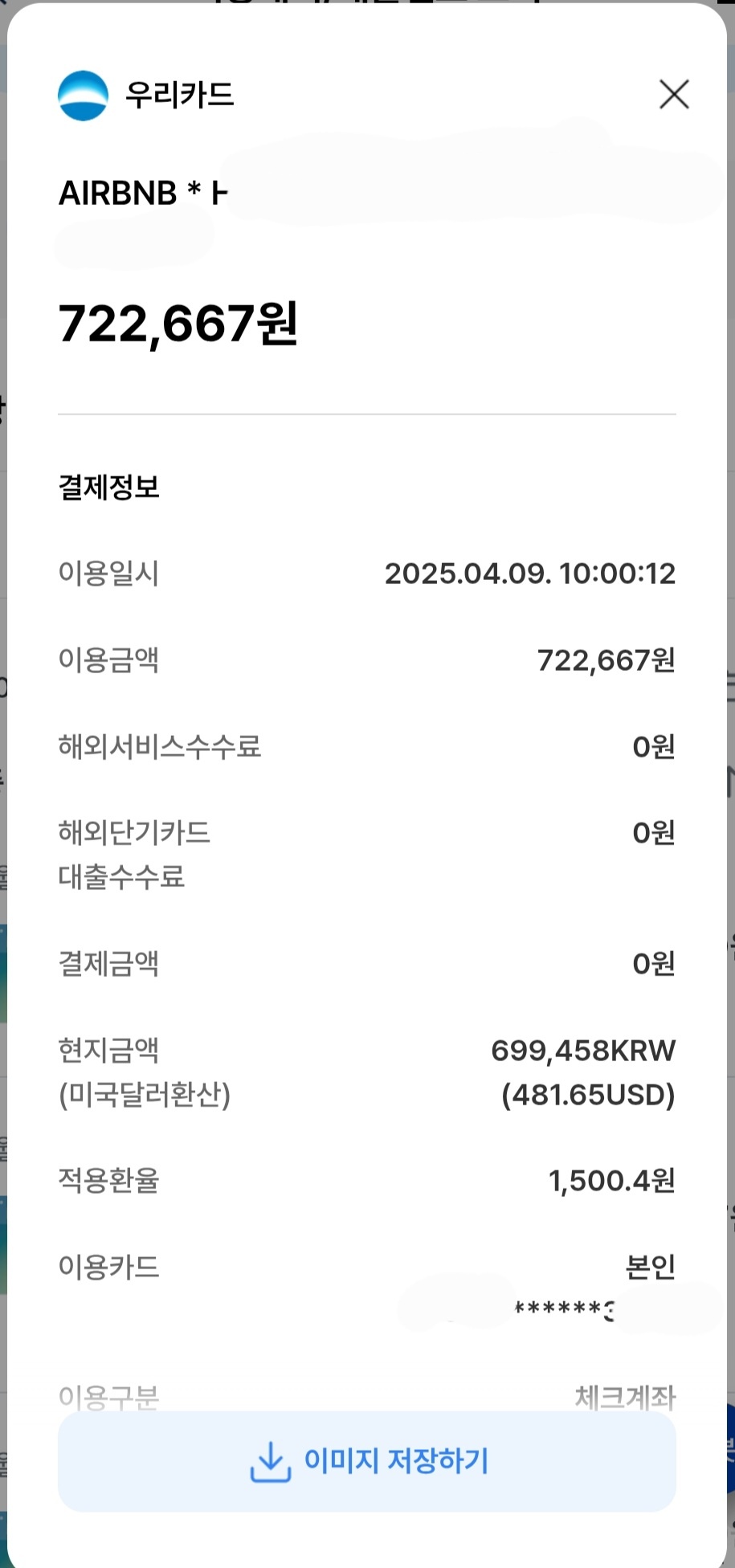Screen dimensions: 735x1568
Task: Click the 결제금액 0원 value
Action: (x=653, y=962)
